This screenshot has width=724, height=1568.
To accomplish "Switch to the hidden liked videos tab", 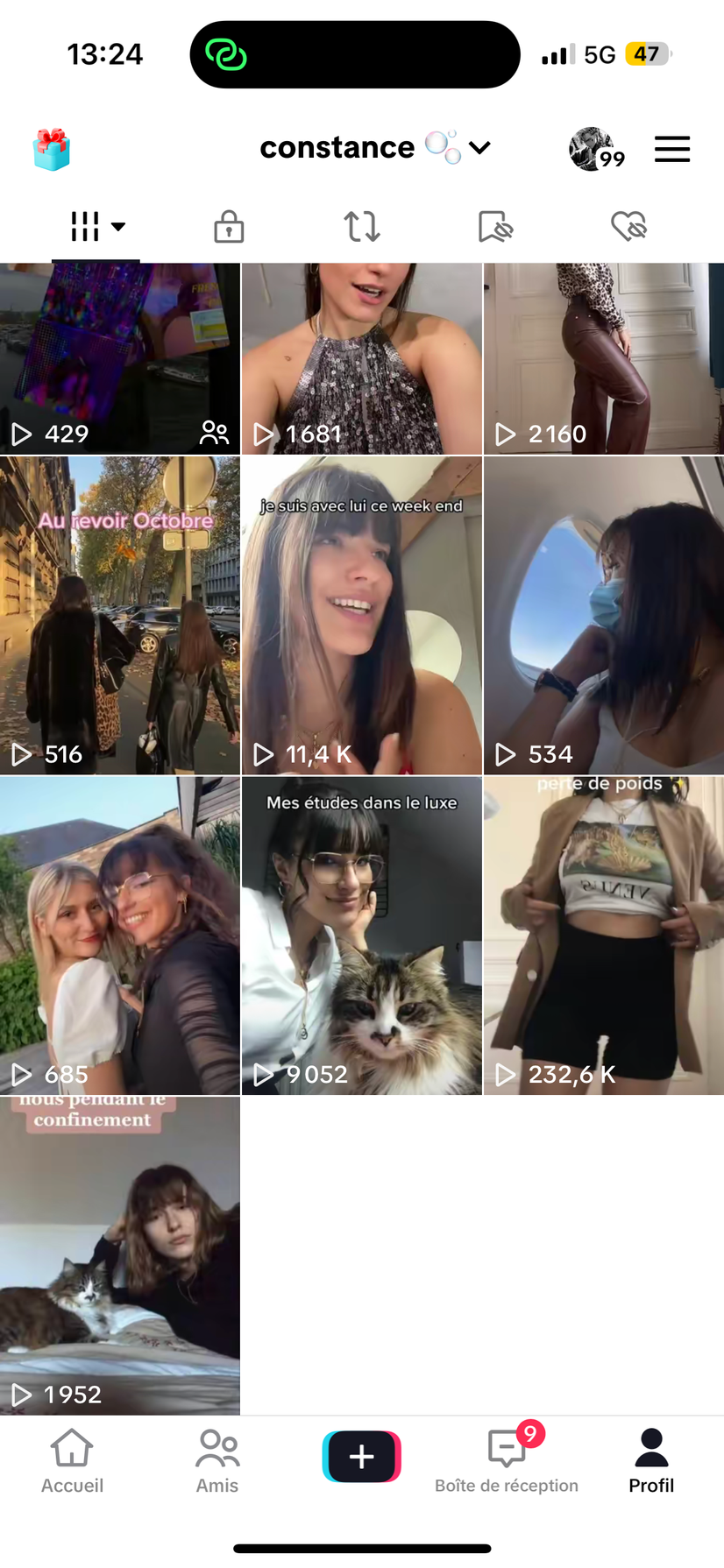I will pyautogui.click(x=628, y=227).
